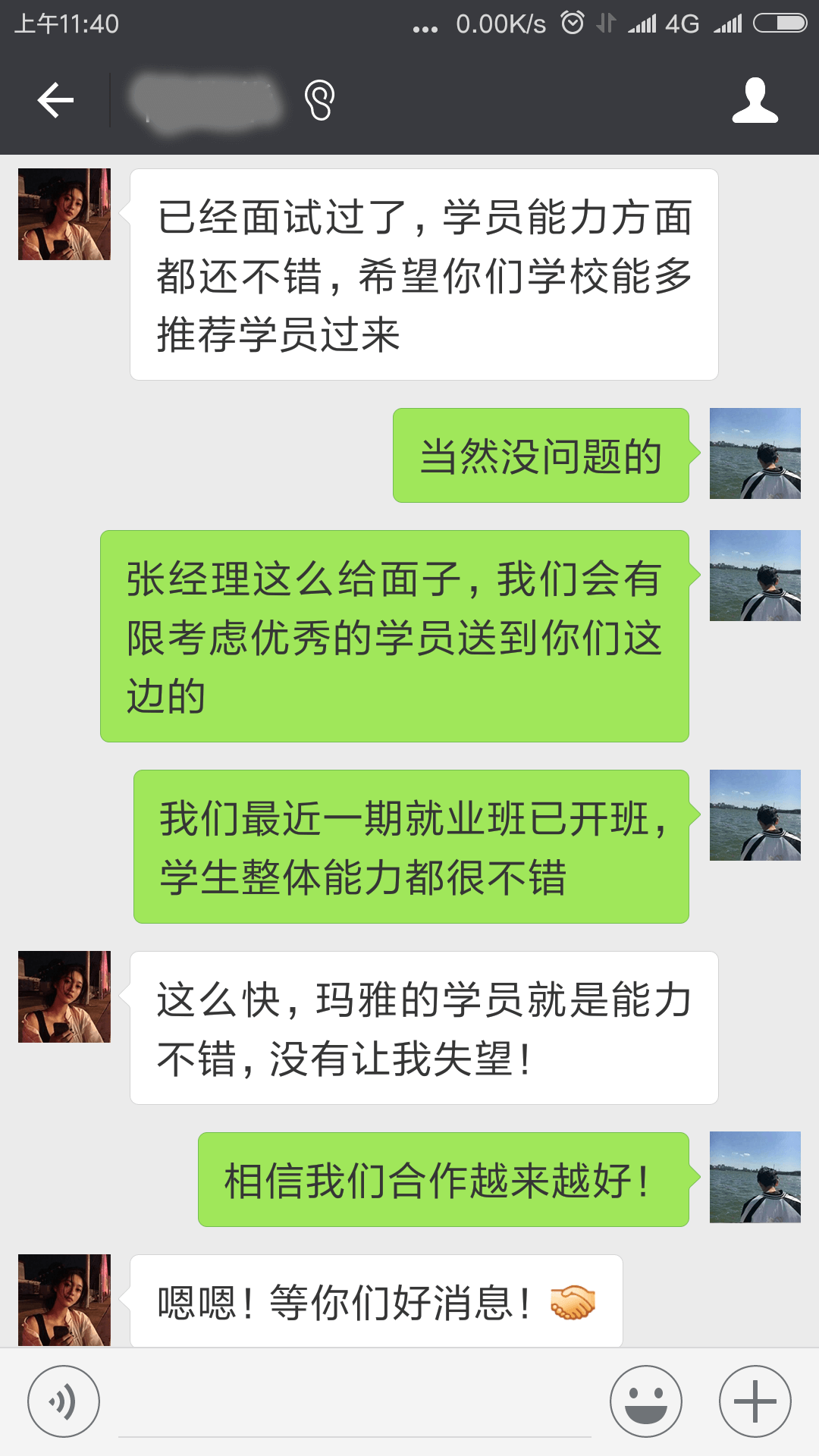Open my avatar beside 当然没问题的 message
The height and width of the screenshot is (1456, 819).
tap(755, 453)
